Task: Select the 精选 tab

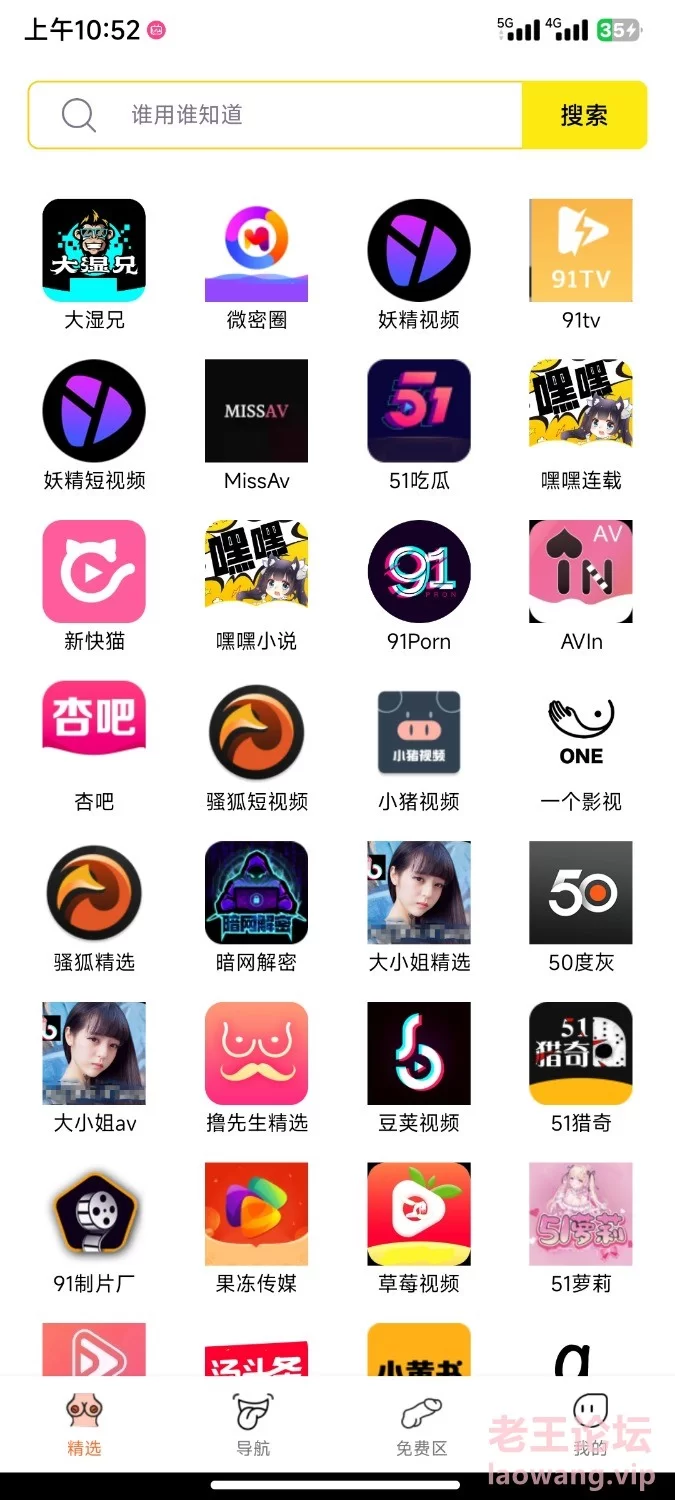Action: tap(84, 1425)
